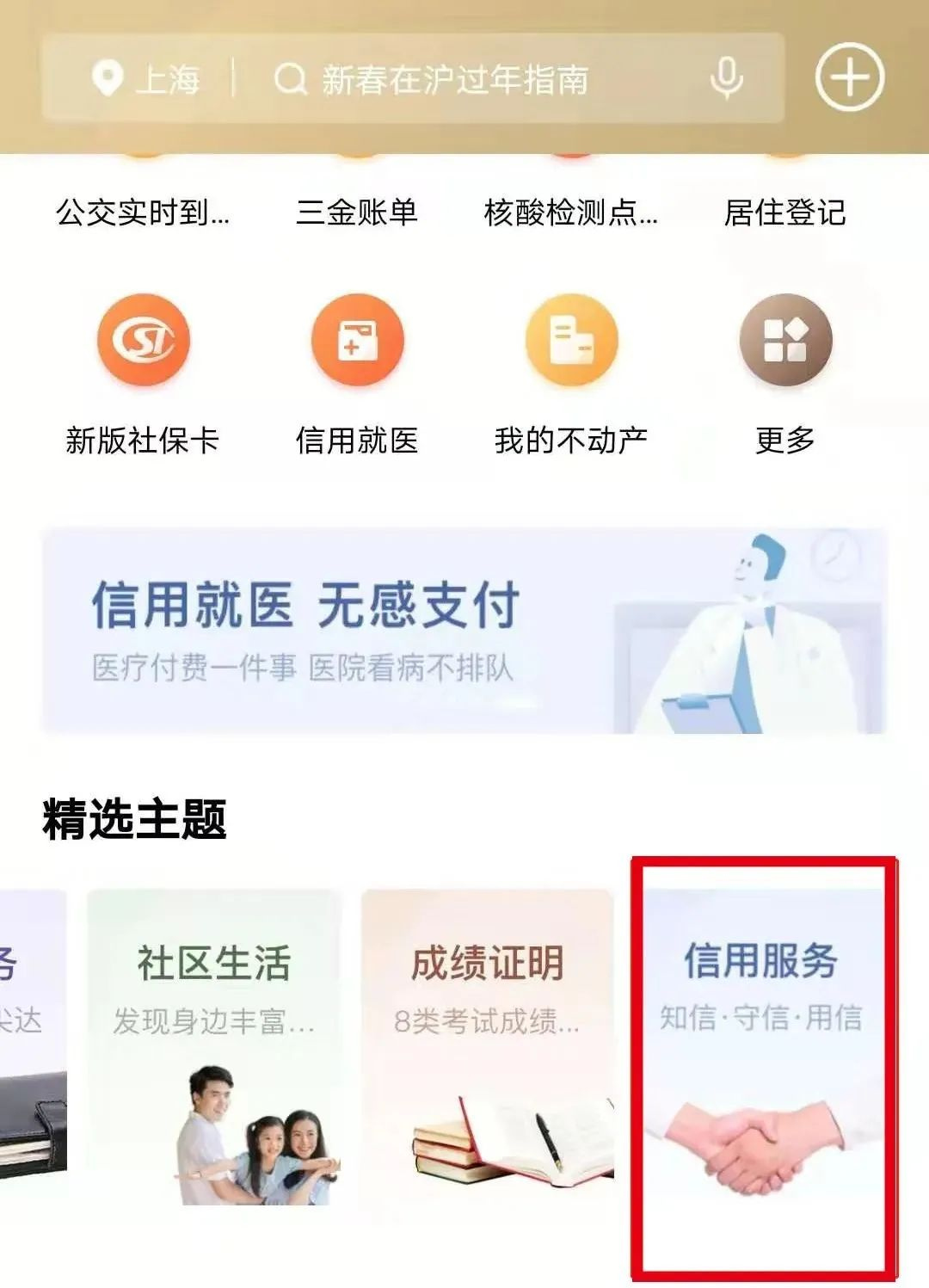Open the 社区生活 theme card
The image size is (929, 1288).
[x=213, y=1045]
